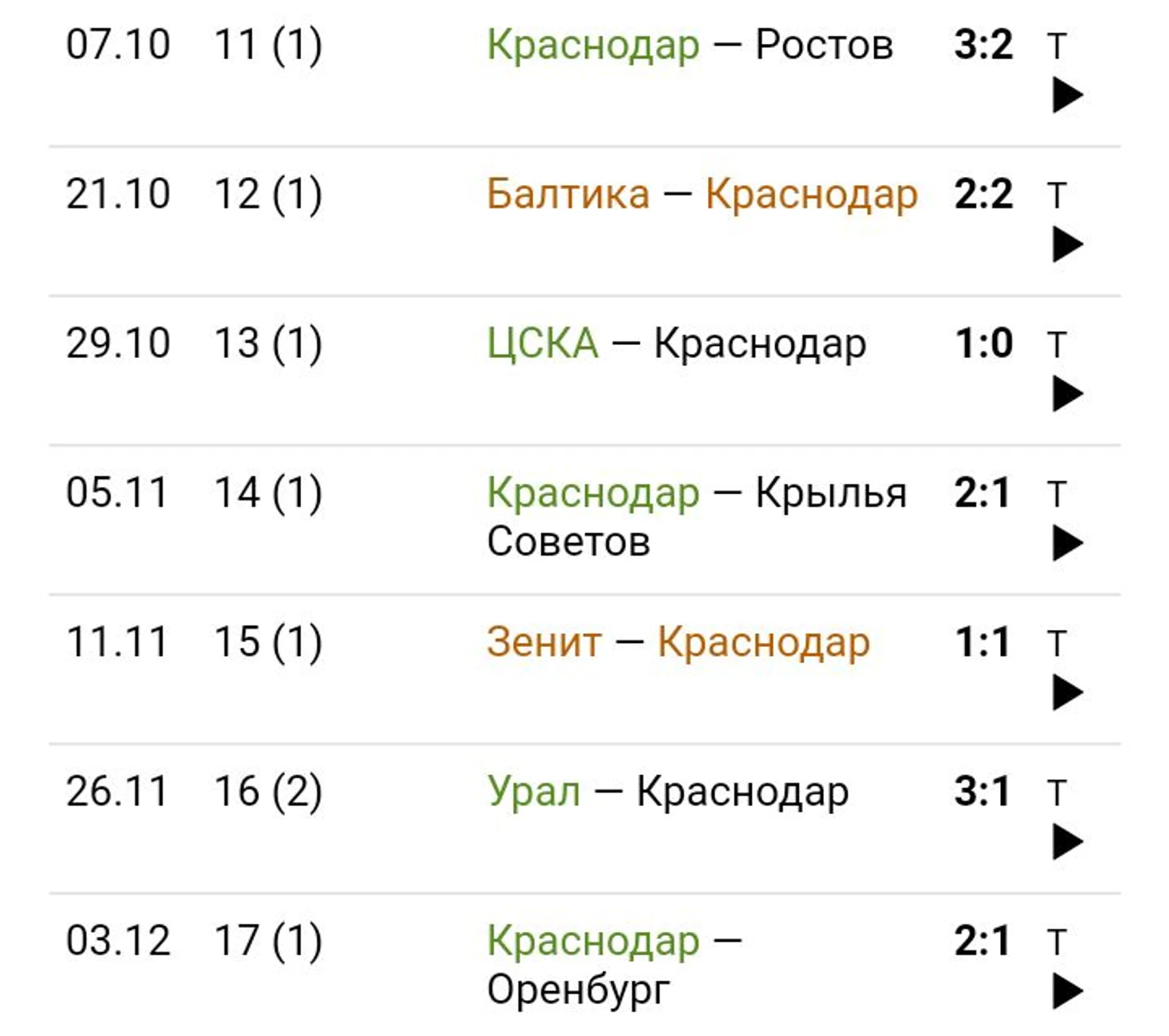The image size is (1169, 1036).
Task: Play video for Зенит — Краснодар match
Action: click(x=1067, y=693)
